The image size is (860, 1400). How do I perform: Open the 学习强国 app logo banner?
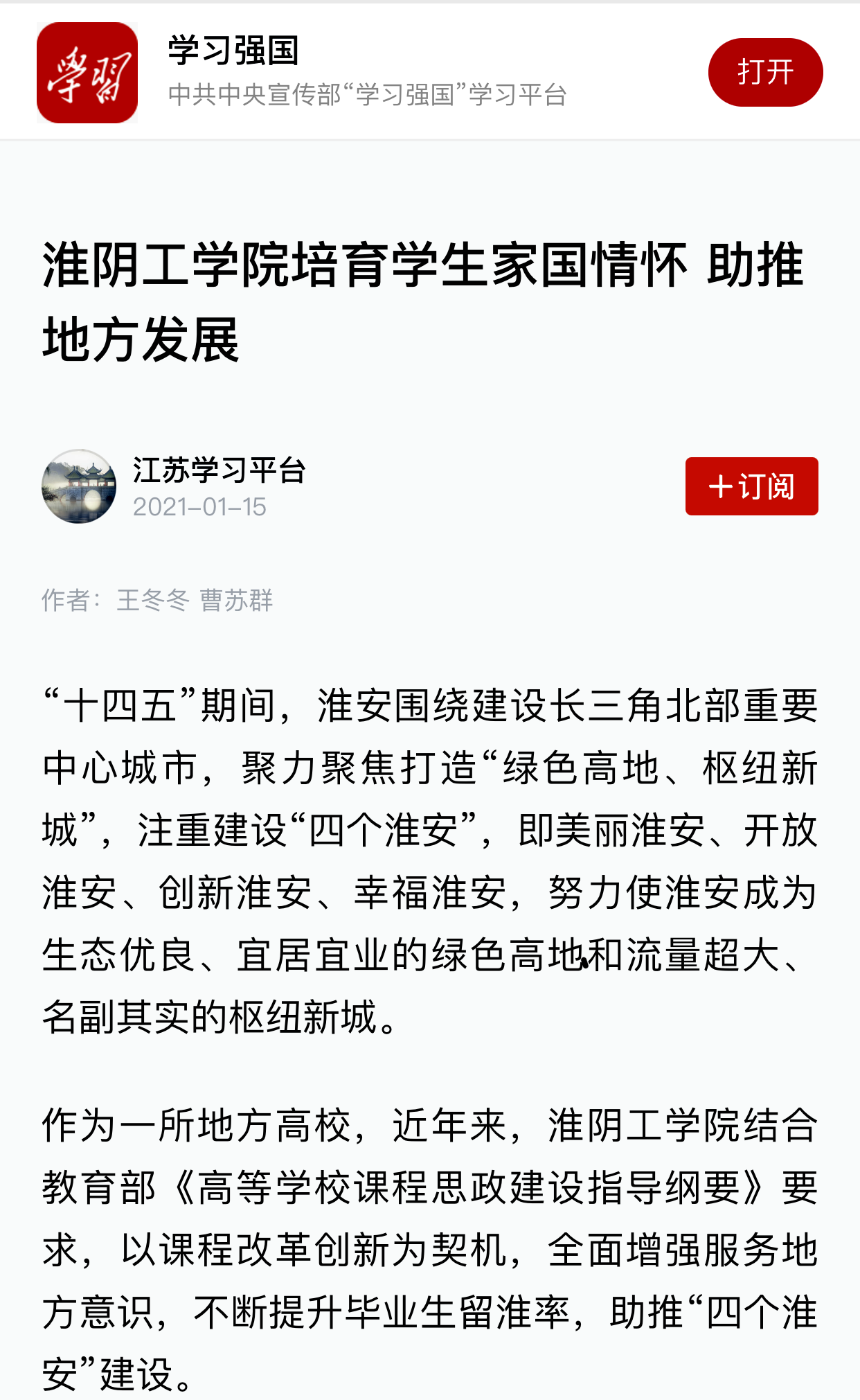tap(87, 72)
